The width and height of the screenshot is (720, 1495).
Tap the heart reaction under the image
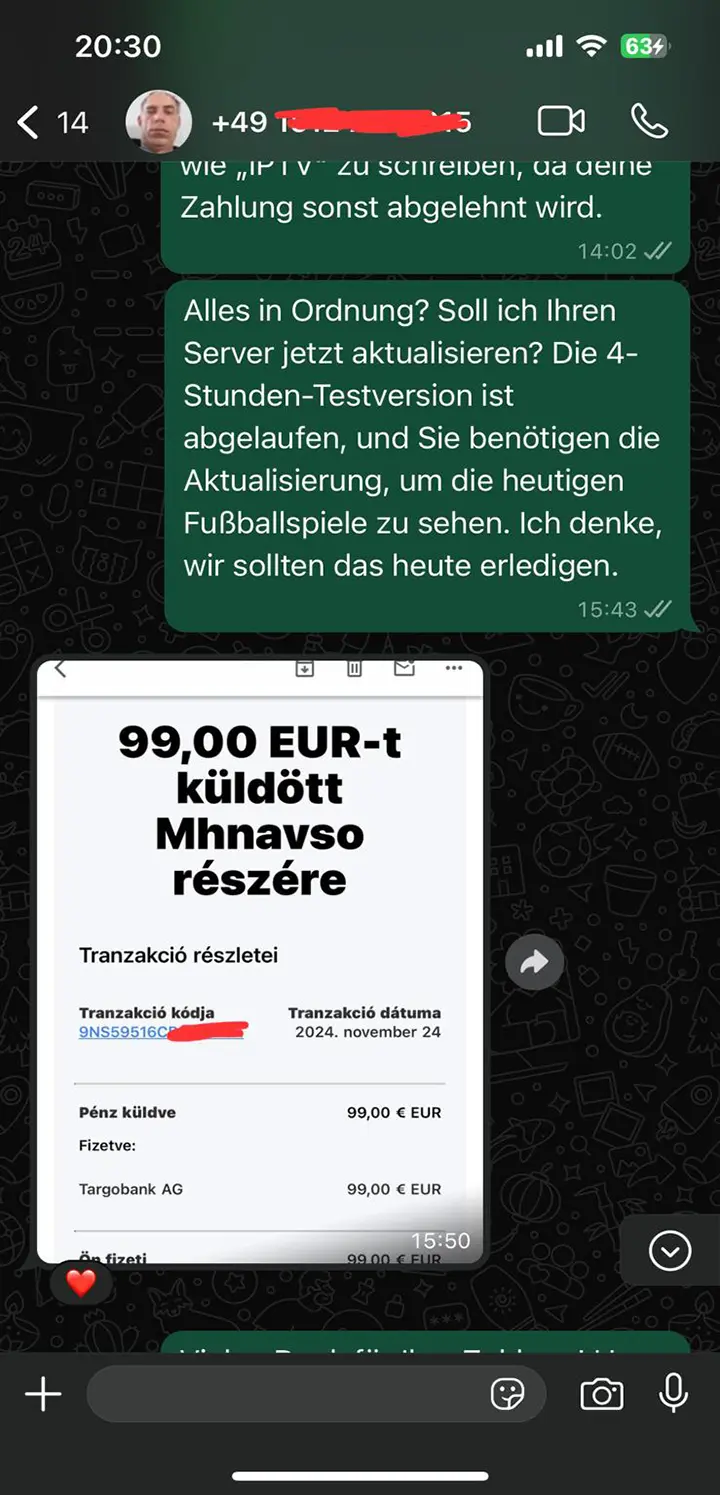click(81, 1282)
